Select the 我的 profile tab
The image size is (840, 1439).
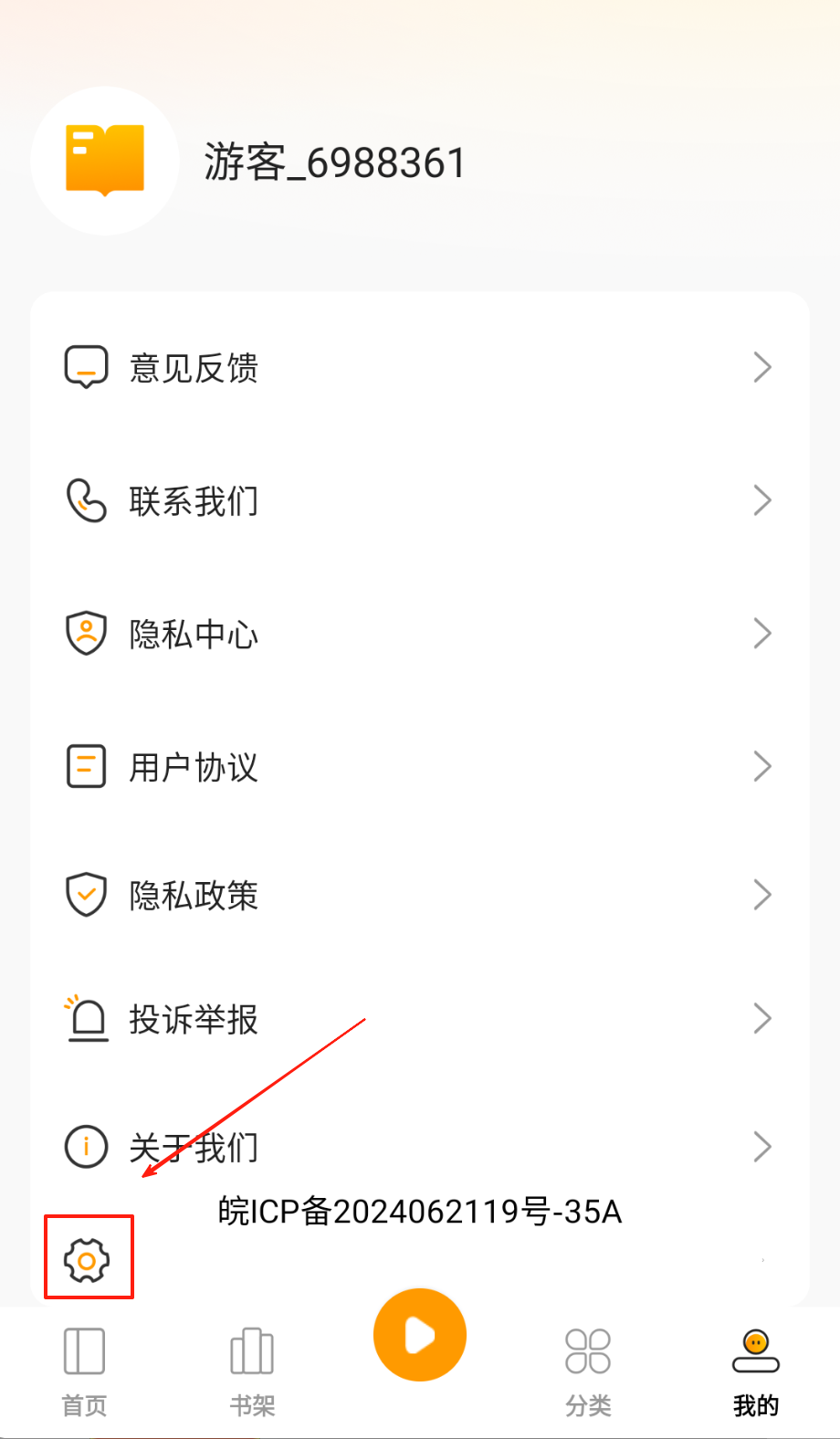pyautogui.click(x=756, y=1370)
